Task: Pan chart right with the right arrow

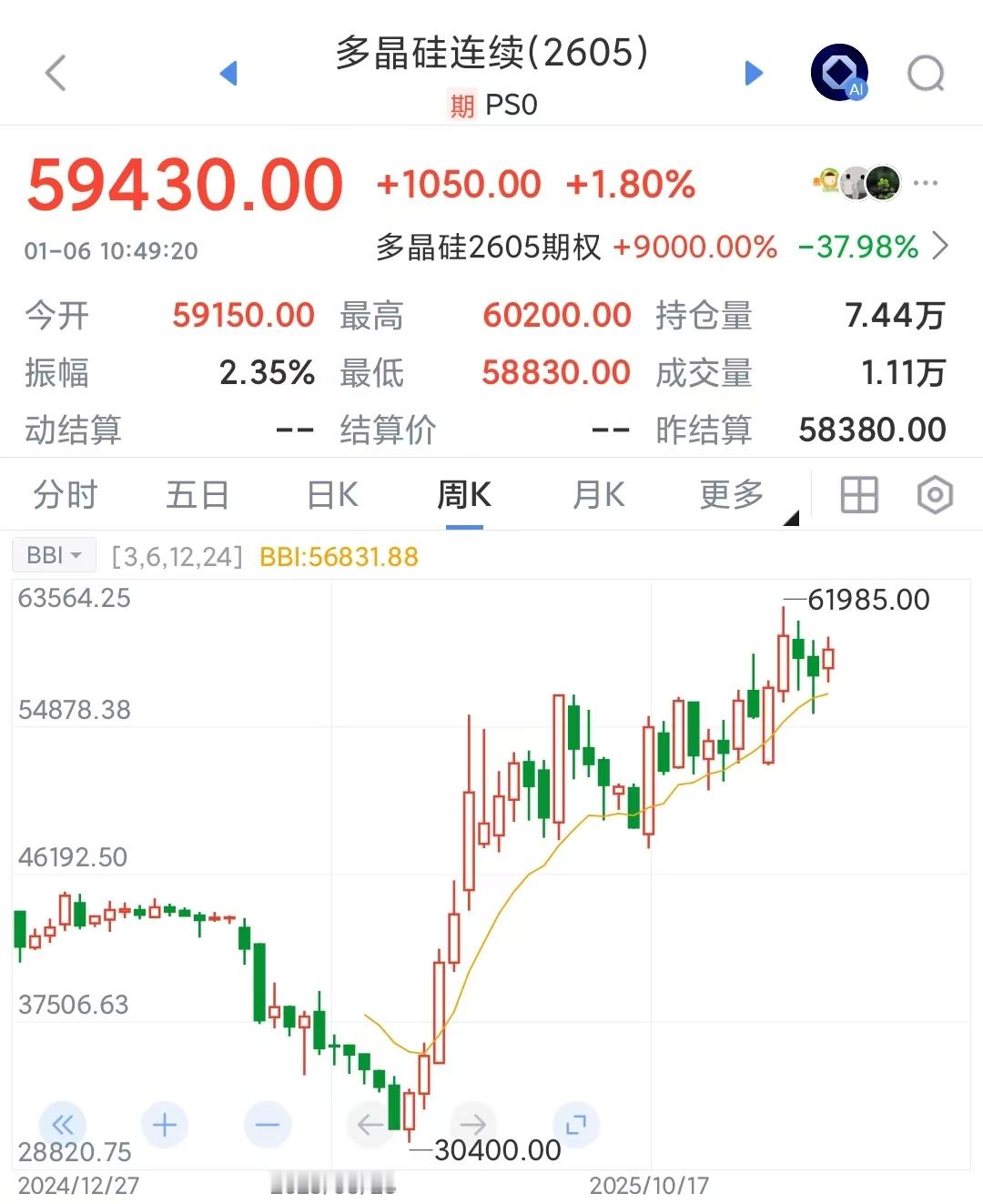Action: pyautogui.click(x=472, y=1125)
